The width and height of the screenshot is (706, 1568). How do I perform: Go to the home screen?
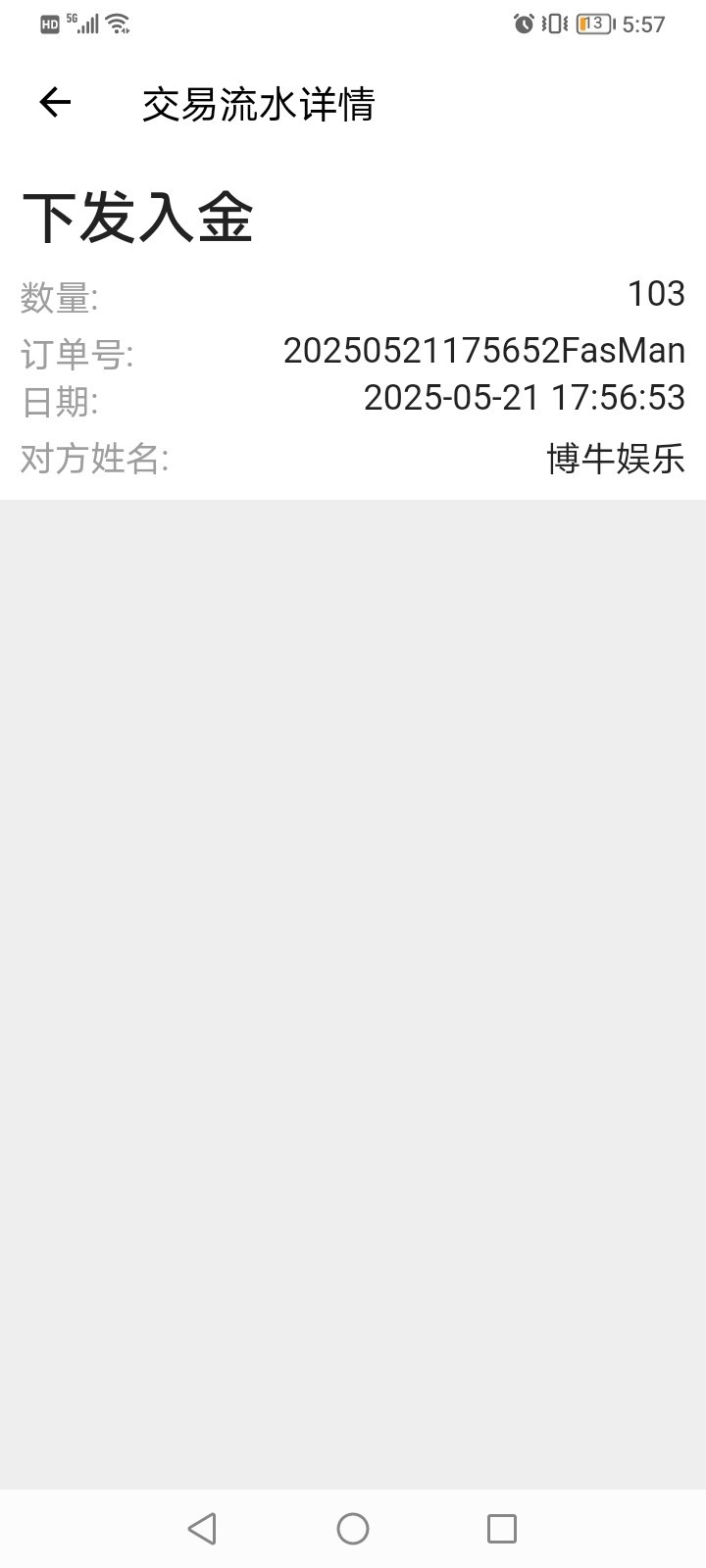point(353,1528)
